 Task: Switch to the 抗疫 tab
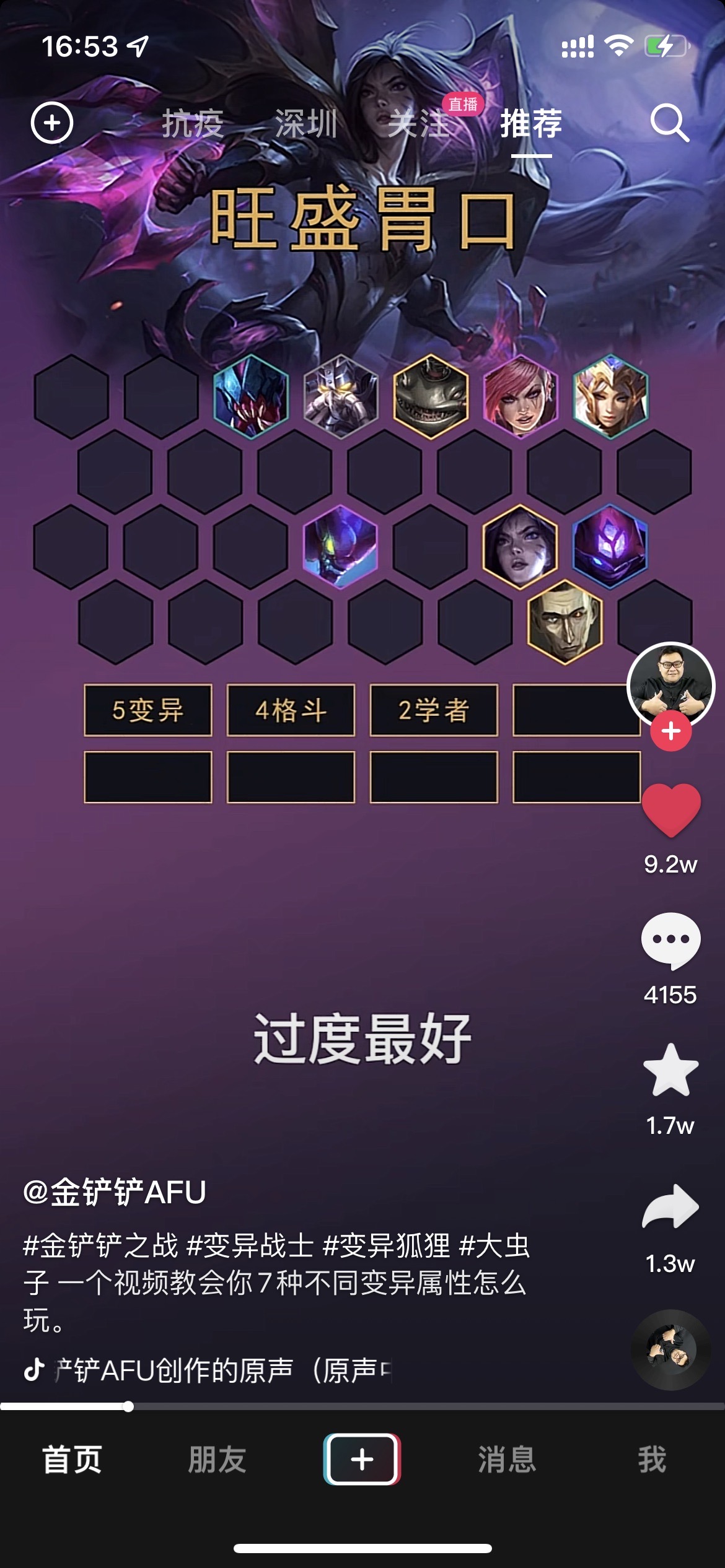pos(193,123)
